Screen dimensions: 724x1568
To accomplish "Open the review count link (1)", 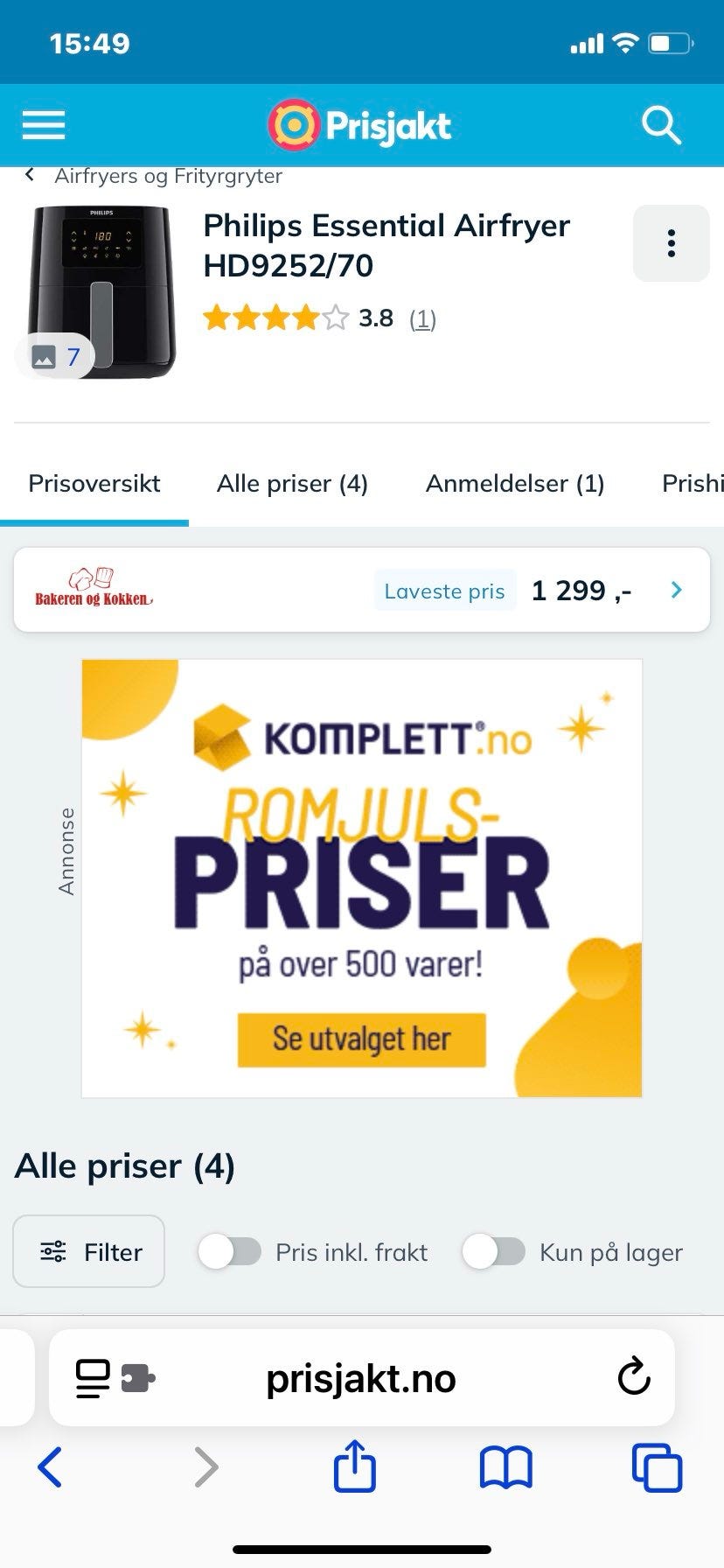I will point(423,318).
